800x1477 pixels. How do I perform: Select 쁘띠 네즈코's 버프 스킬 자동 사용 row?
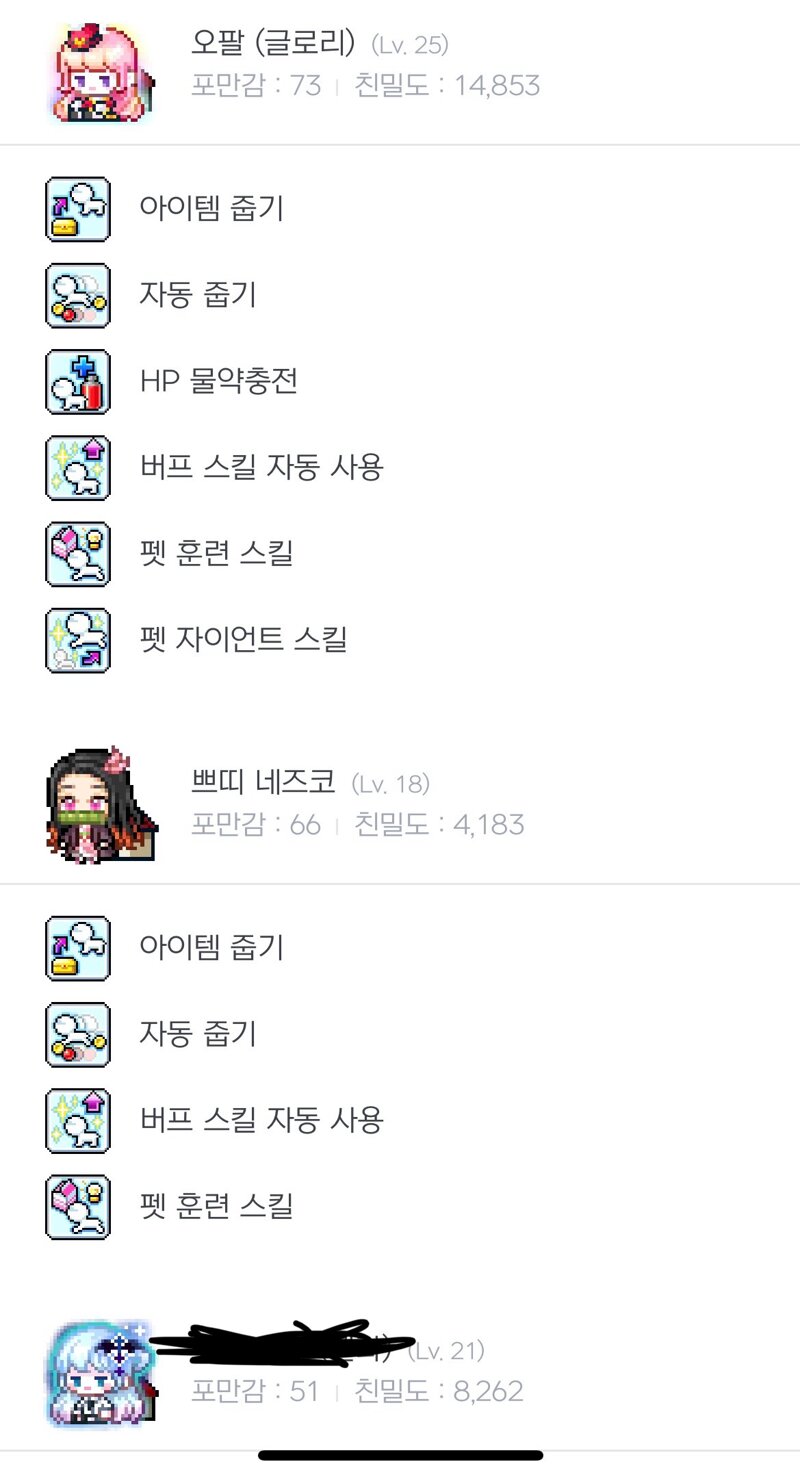coord(261,1120)
